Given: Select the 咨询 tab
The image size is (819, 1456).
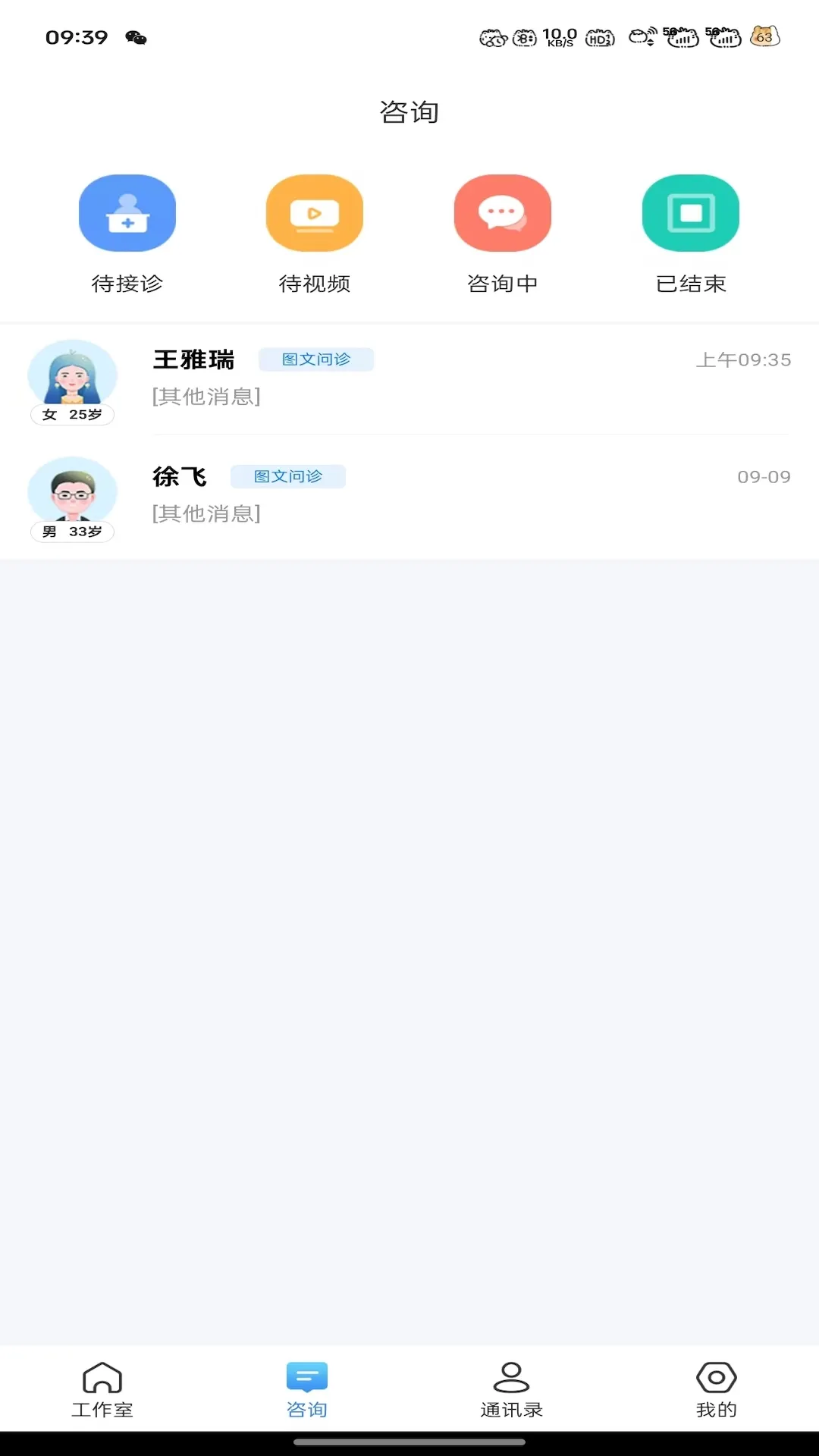Looking at the screenshot, I should tap(307, 1389).
